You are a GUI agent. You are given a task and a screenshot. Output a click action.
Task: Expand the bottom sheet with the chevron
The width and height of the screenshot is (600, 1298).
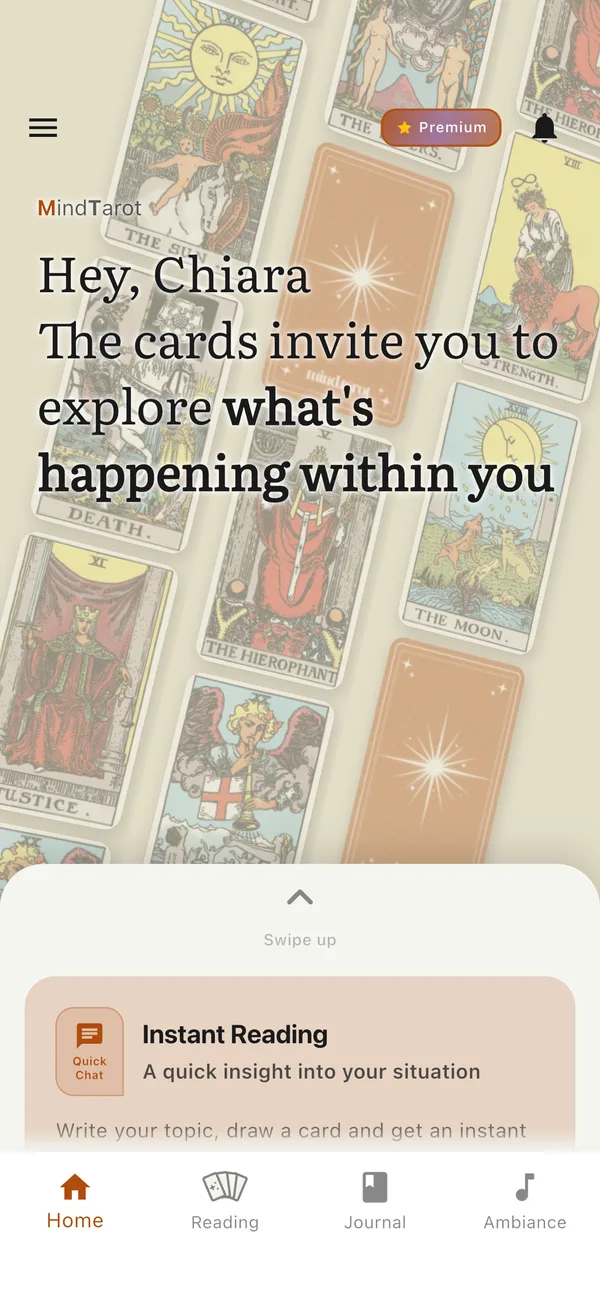click(300, 897)
